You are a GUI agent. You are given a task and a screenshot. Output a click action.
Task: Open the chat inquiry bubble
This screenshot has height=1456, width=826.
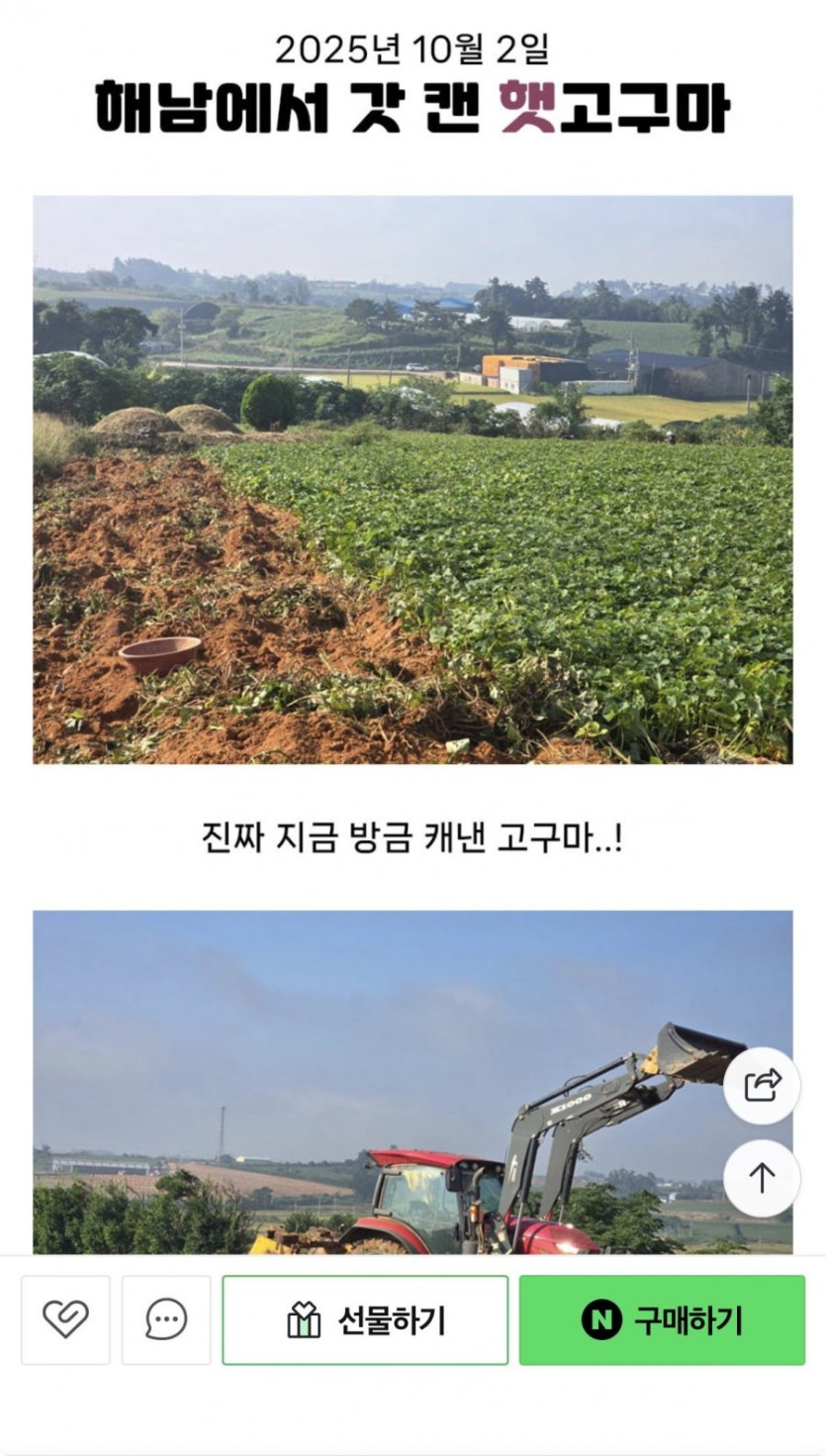tap(166, 1319)
